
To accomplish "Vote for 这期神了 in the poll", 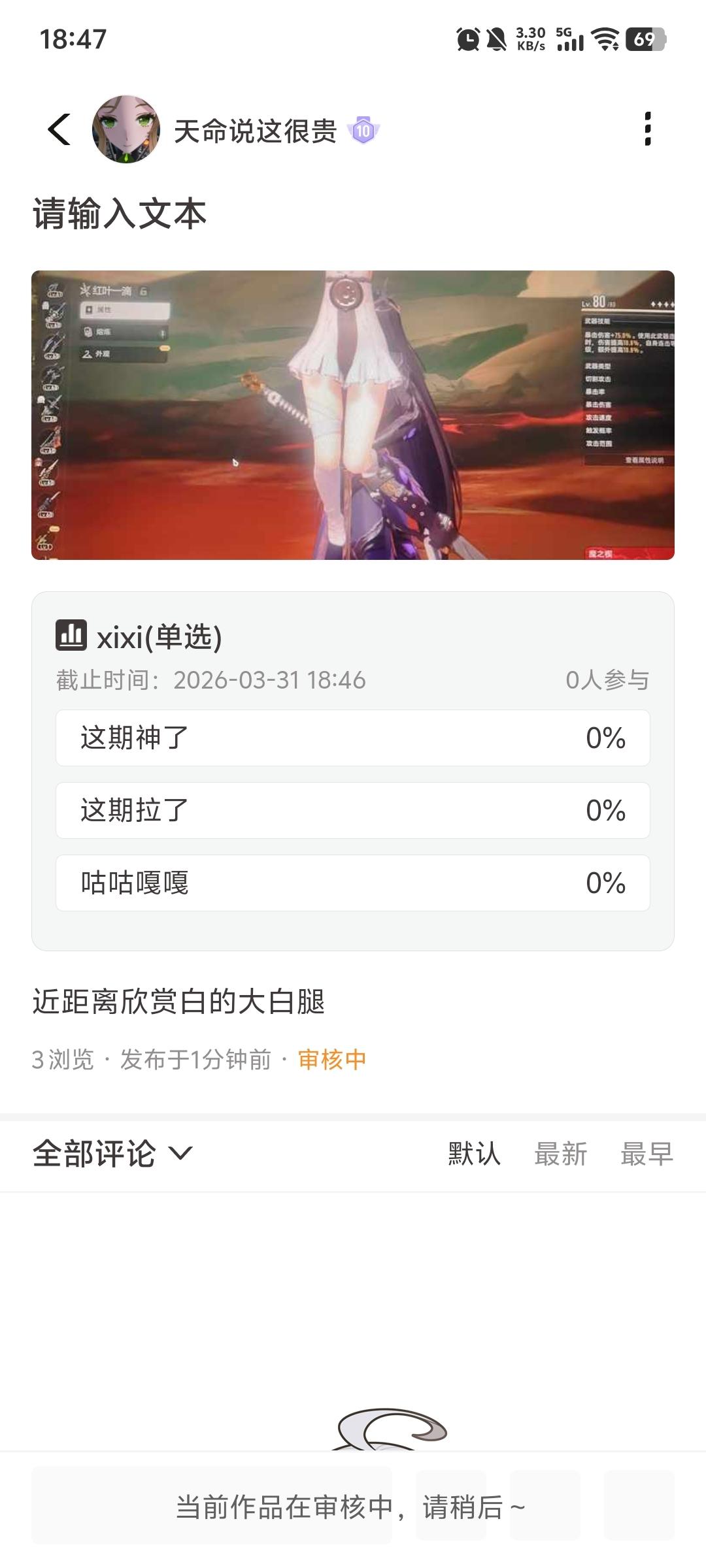I will 353,738.
